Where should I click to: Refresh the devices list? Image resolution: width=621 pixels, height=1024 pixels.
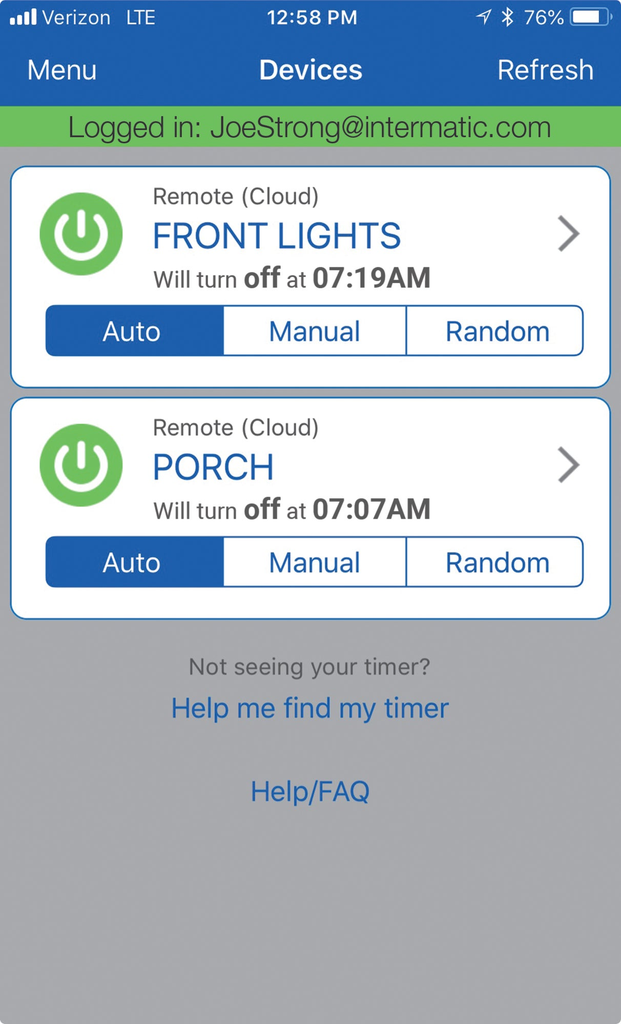[x=545, y=70]
